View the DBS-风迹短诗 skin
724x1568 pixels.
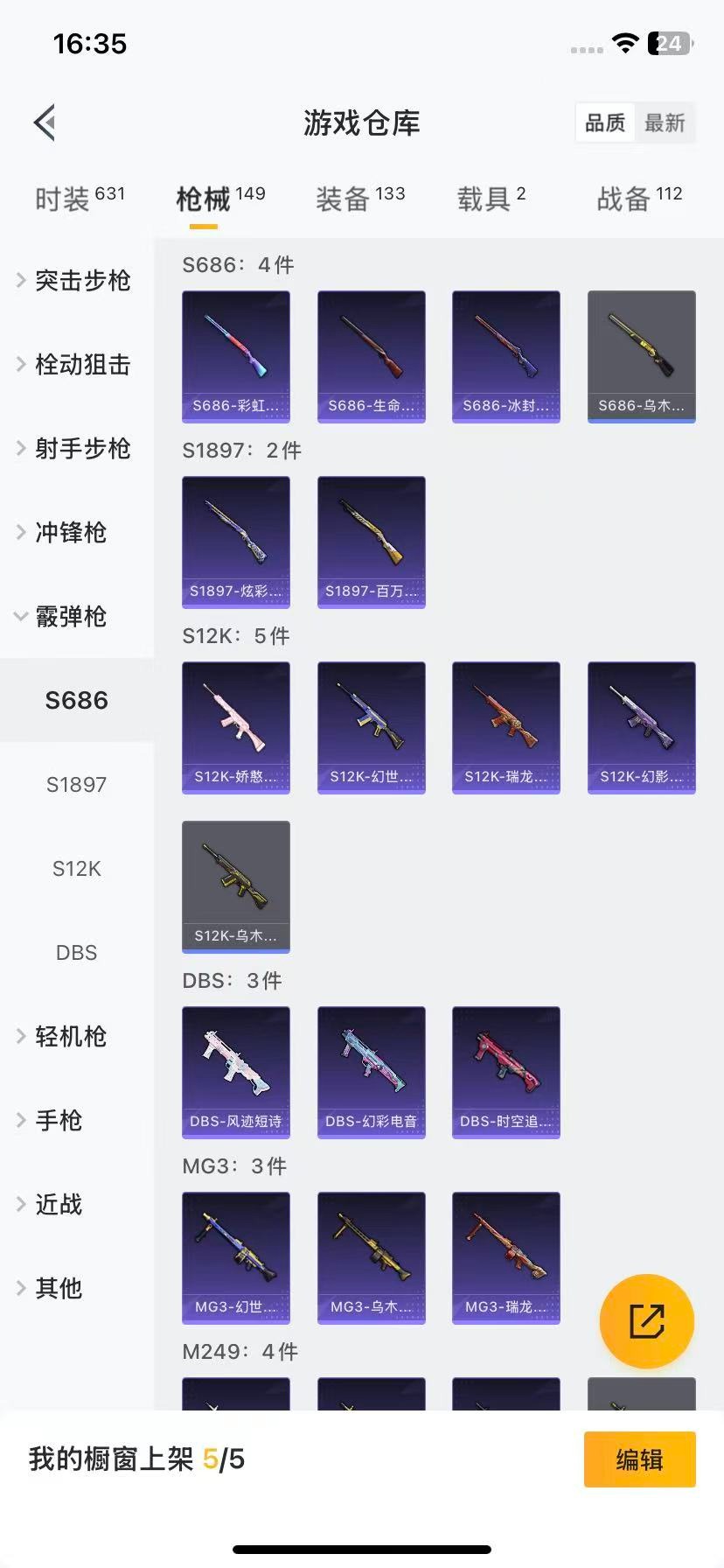click(236, 1072)
